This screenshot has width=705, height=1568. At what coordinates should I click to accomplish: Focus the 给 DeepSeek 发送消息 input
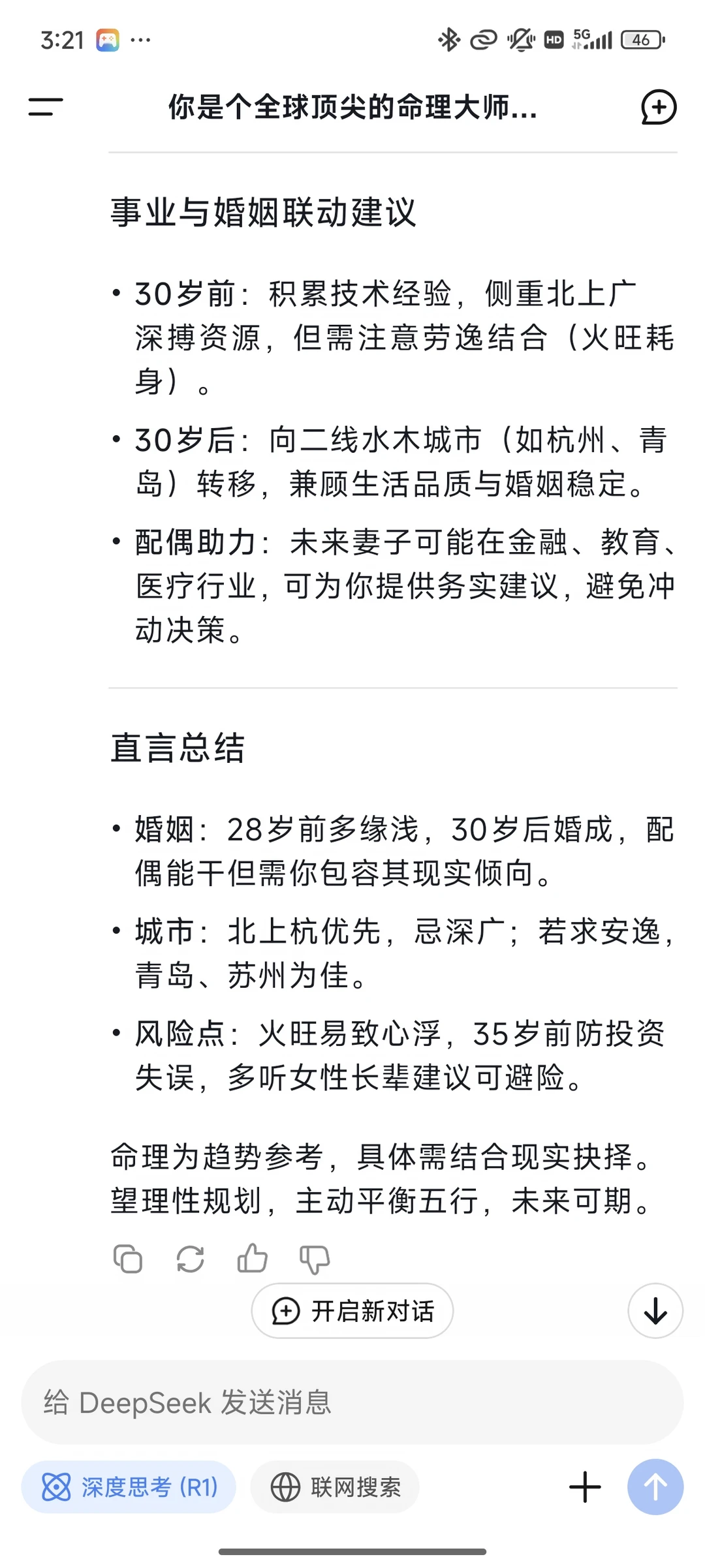352,1402
